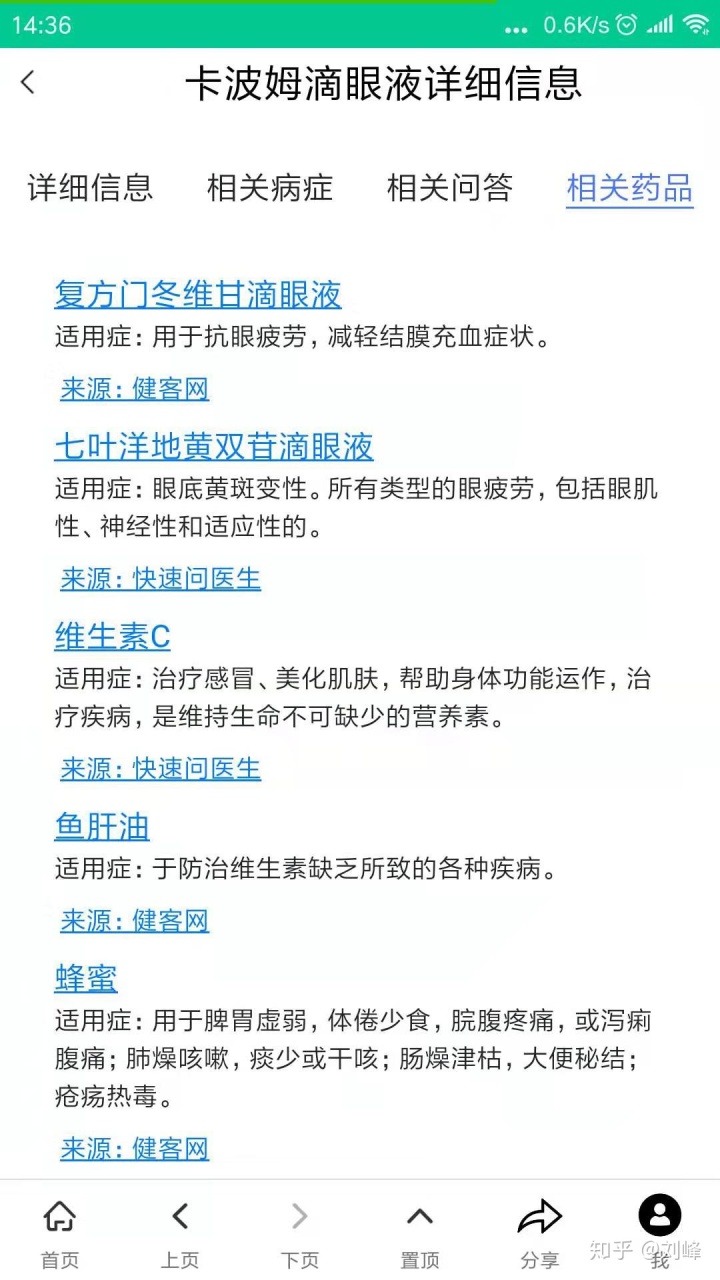The height and width of the screenshot is (1280, 720).
Task: Open the 七叶洋地黄双苷滴眼液 link
Action: [x=214, y=447]
